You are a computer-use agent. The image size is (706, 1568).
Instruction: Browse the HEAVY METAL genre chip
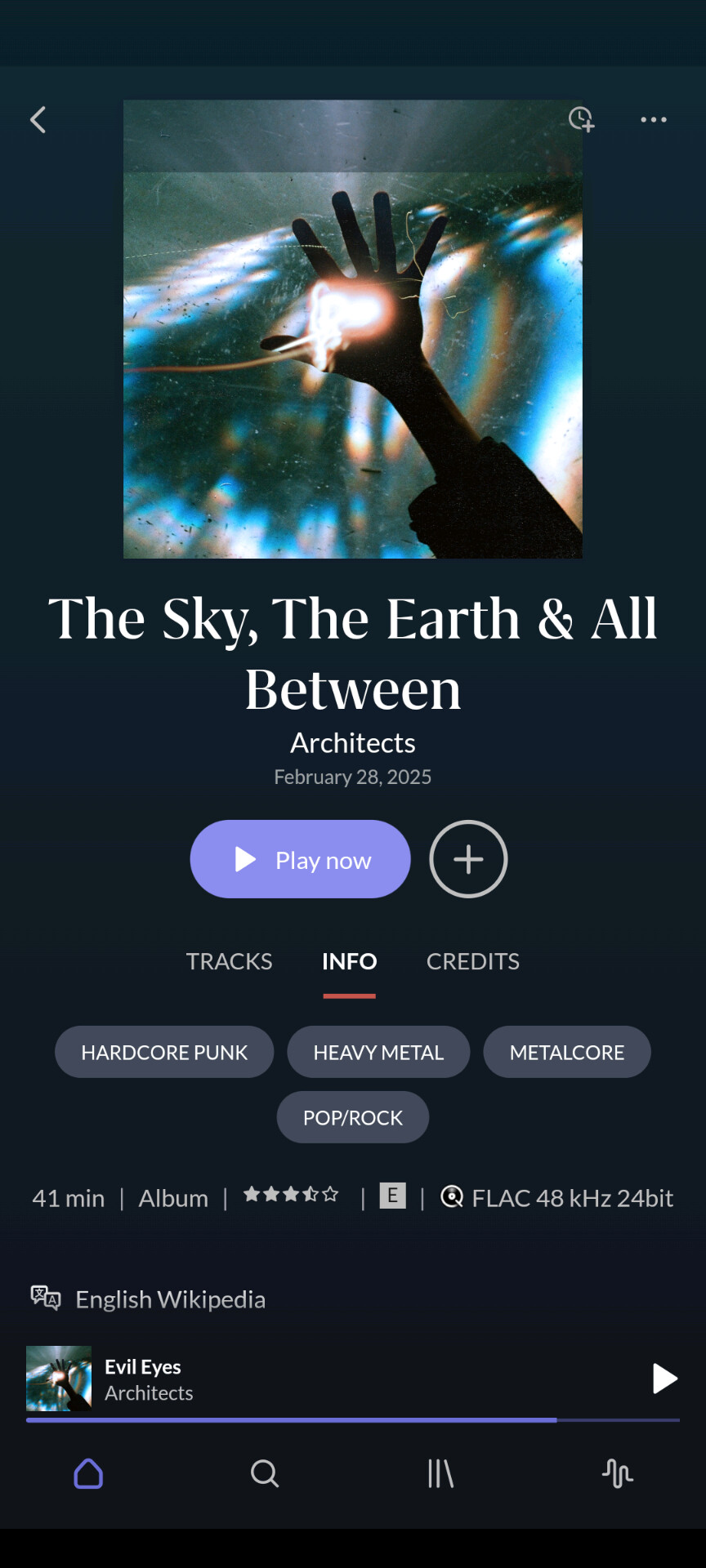click(378, 1052)
